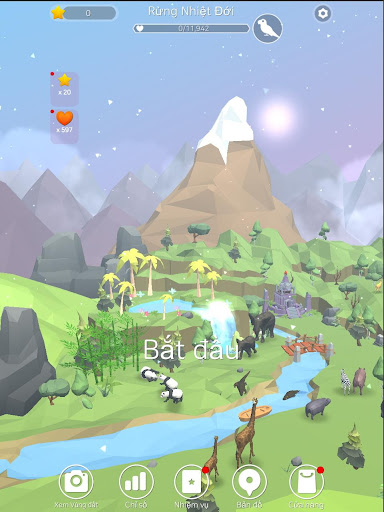This screenshot has width=384, height=512.
Task: Open the Cửa hàng shop
Action: [x=306, y=482]
